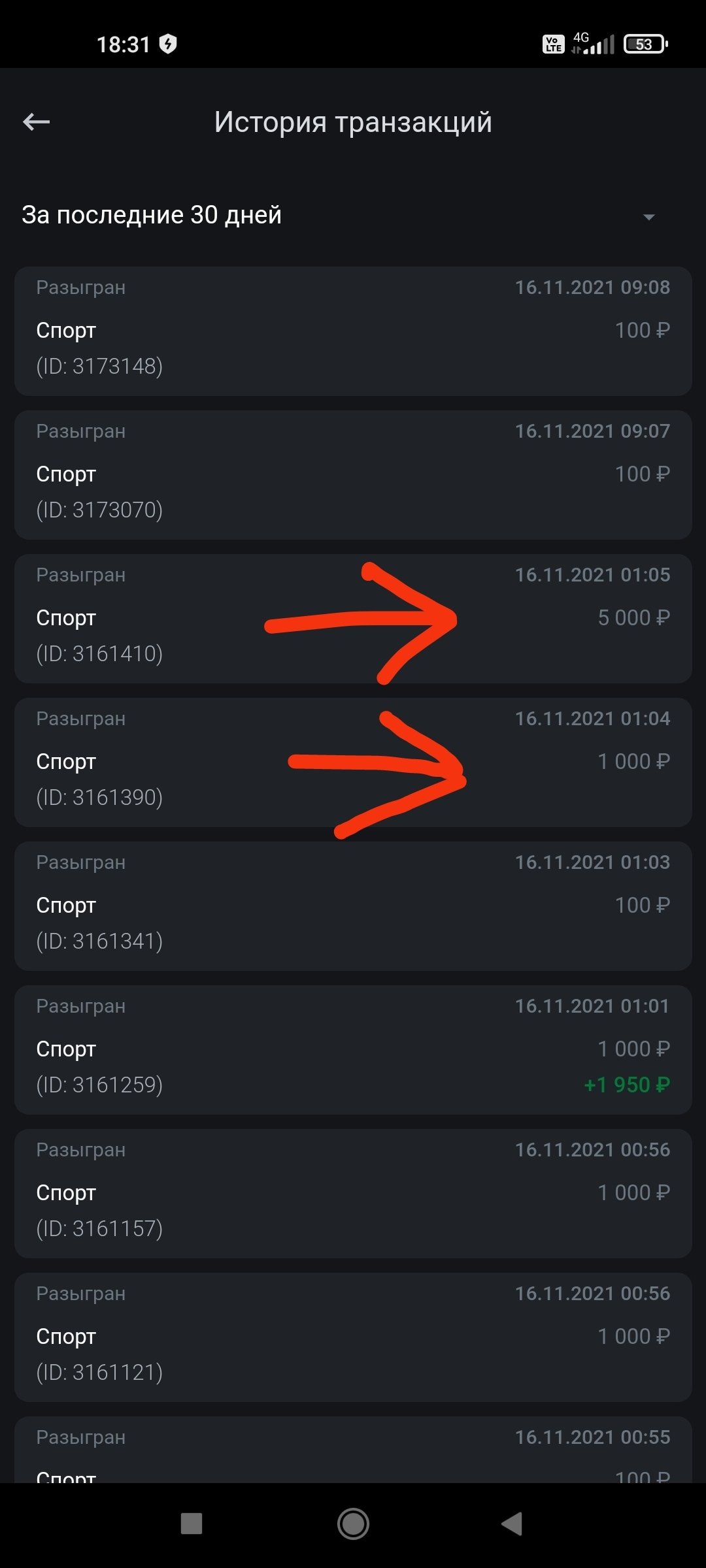Open transaction ID 3161390
The height and width of the screenshot is (1568, 706).
point(353,762)
